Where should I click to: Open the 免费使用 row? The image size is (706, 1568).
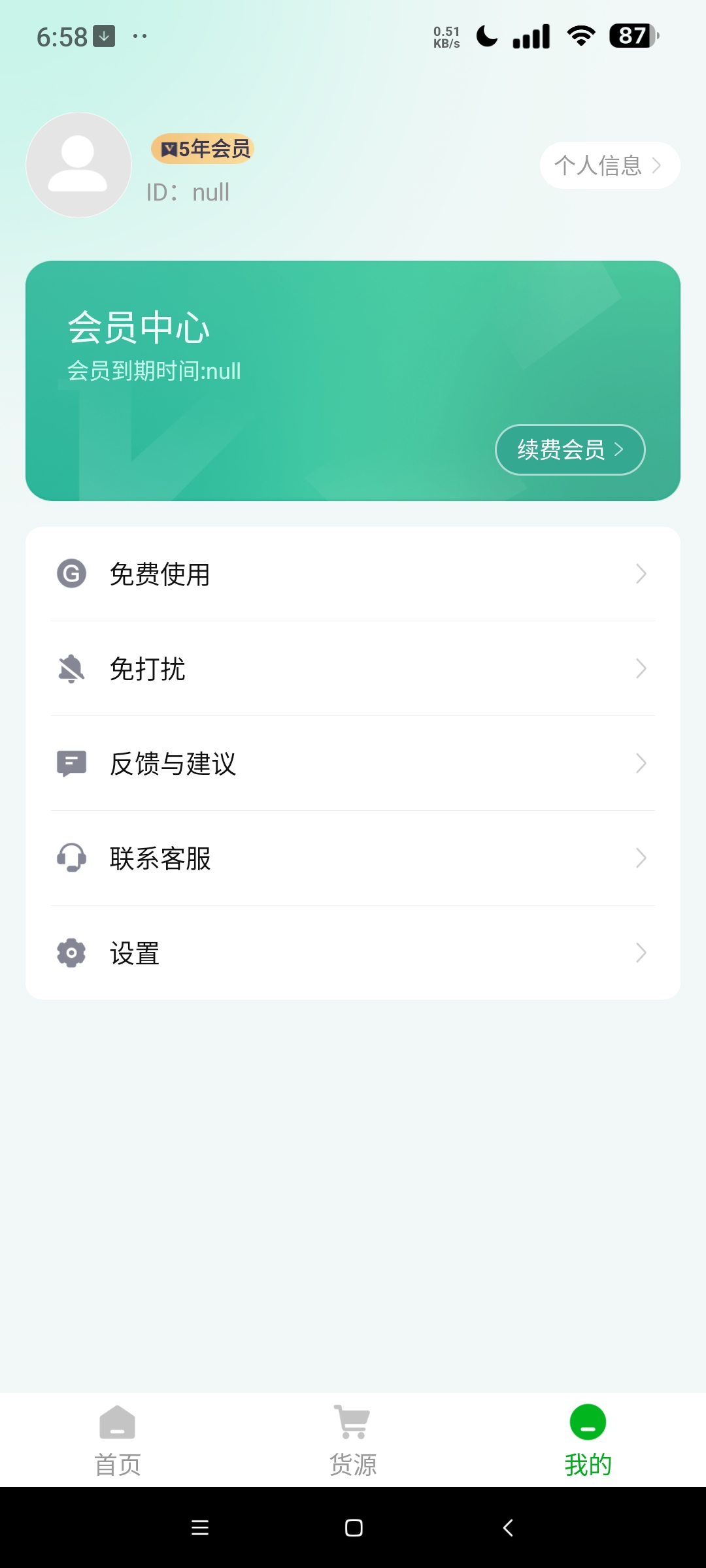(x=353, y=574)
